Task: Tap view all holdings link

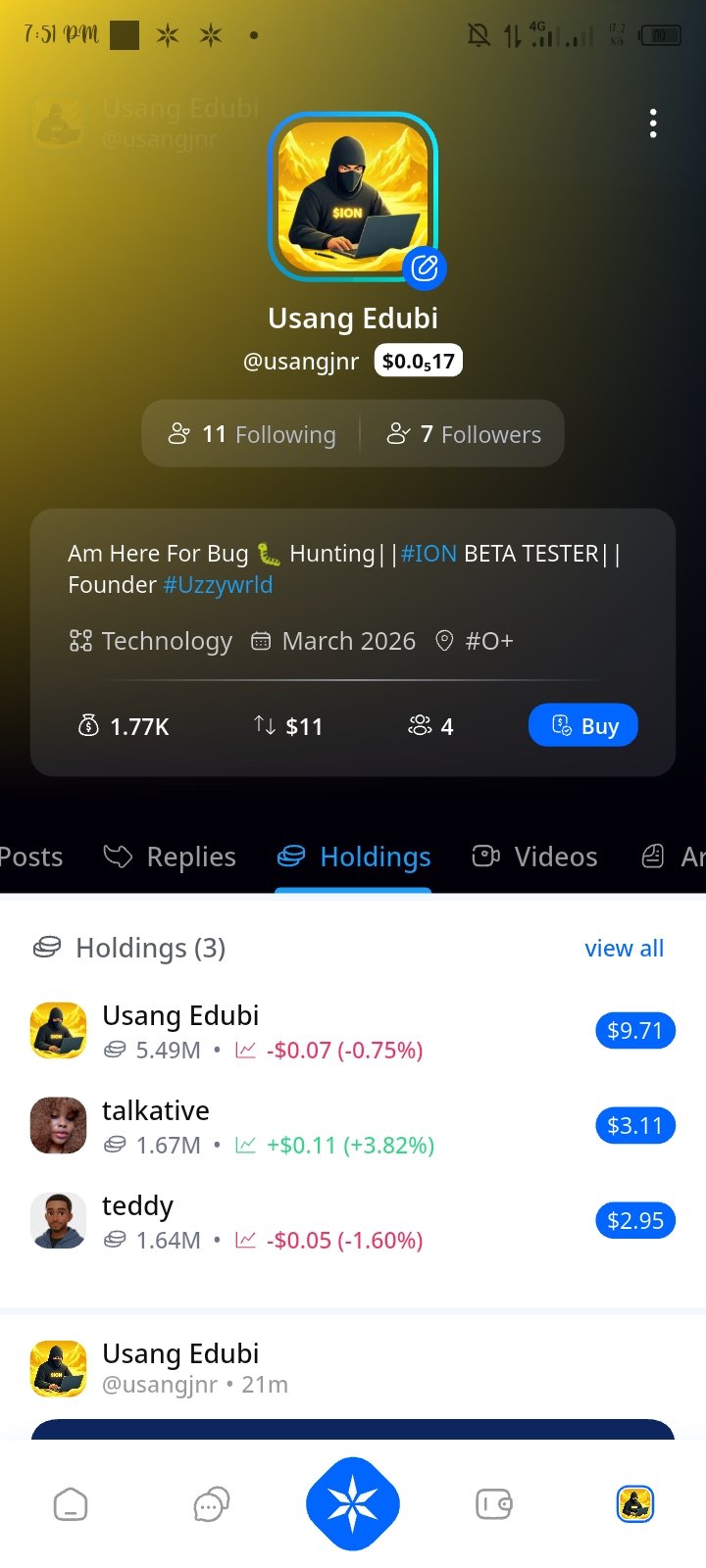Action: point(624,949)
